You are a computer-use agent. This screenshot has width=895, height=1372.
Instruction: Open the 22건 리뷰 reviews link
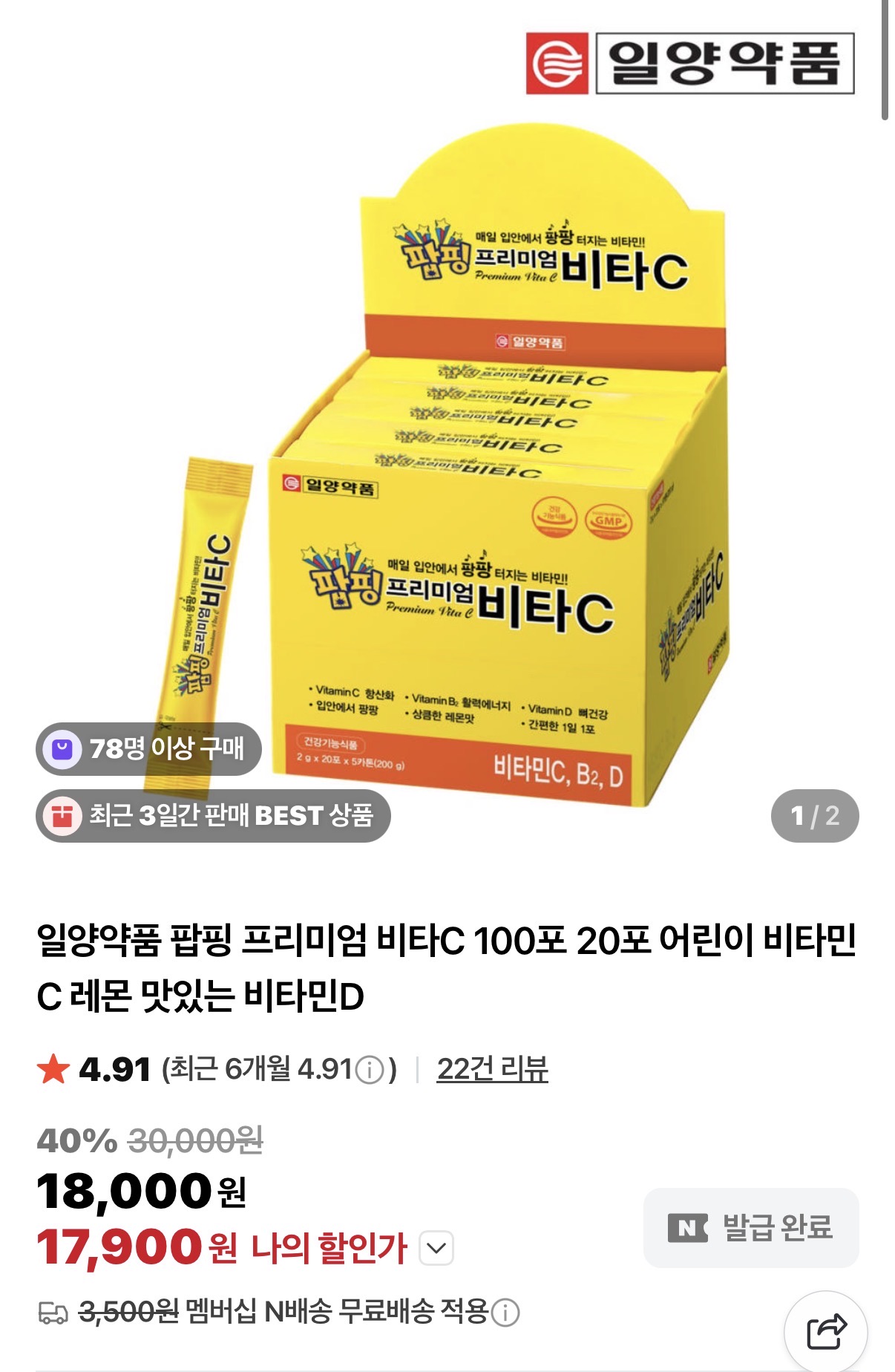(492, 1069)
